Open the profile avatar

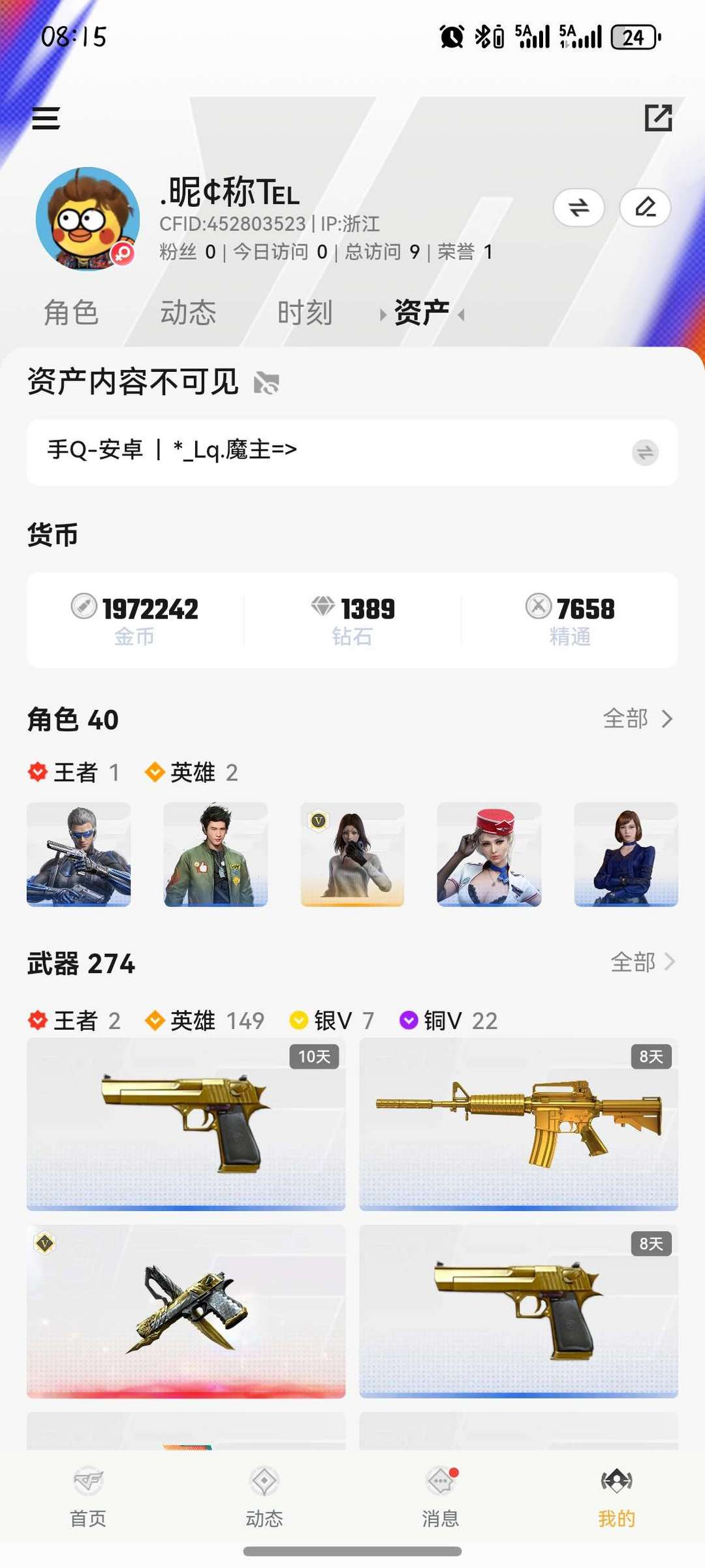[x=87, y=219]
